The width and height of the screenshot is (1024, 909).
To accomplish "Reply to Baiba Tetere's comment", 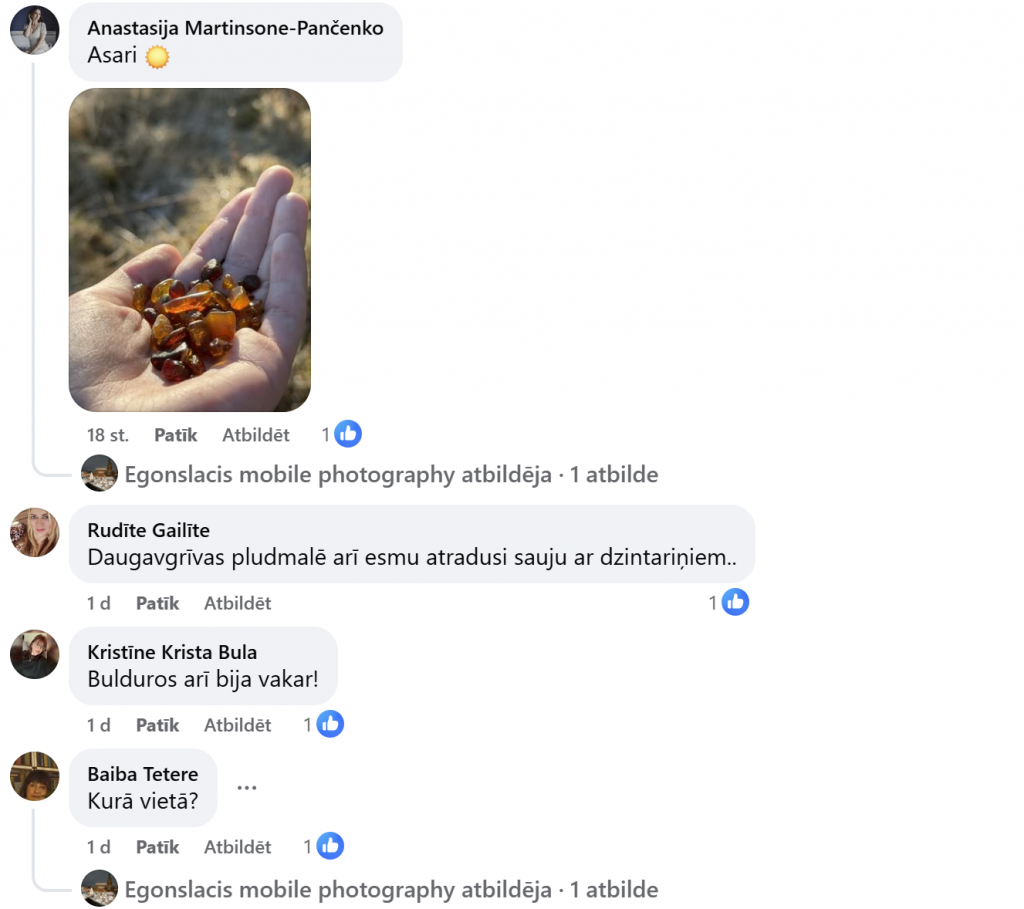I will click(237, 847).
